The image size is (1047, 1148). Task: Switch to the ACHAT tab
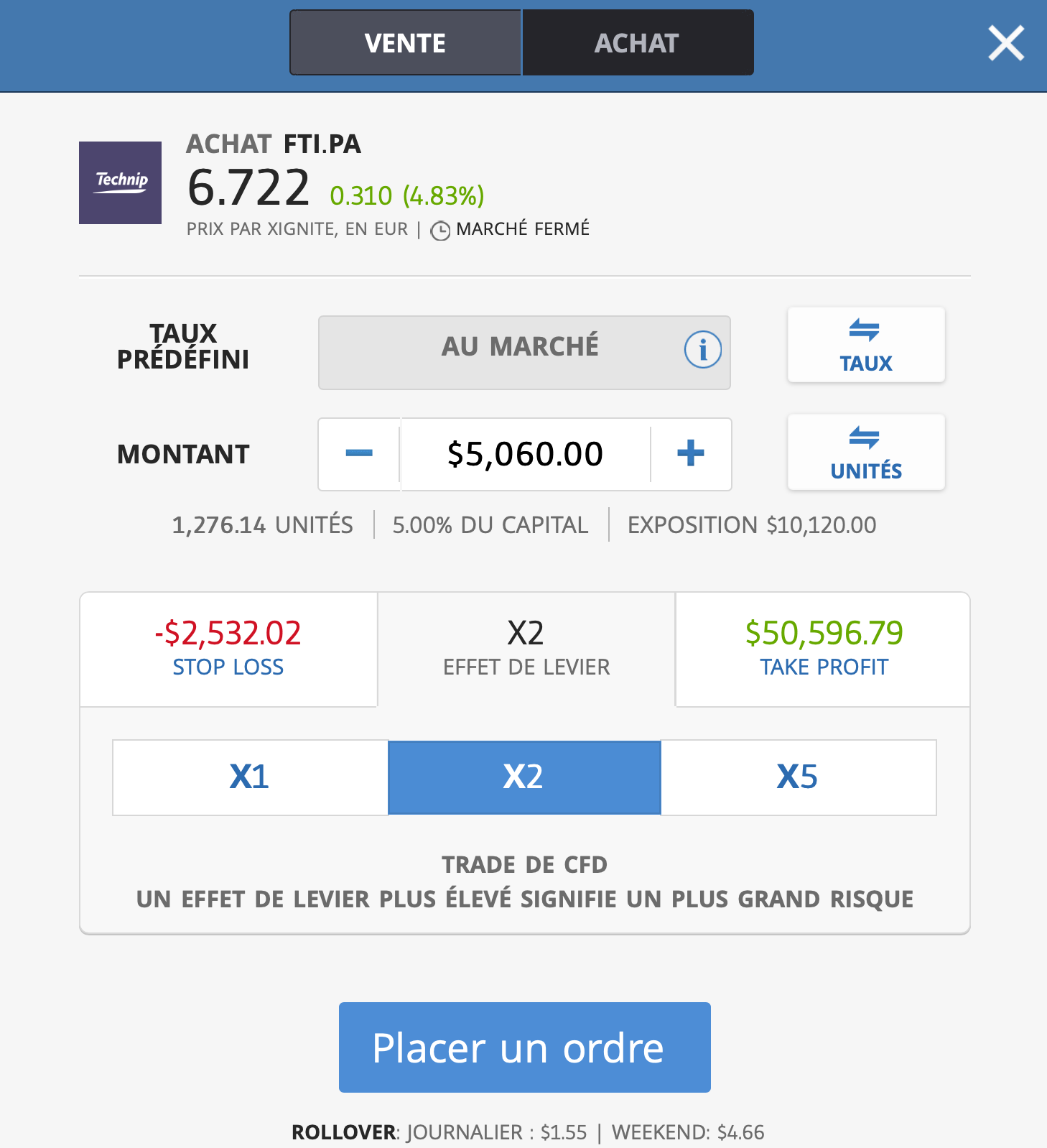point(637,42)
